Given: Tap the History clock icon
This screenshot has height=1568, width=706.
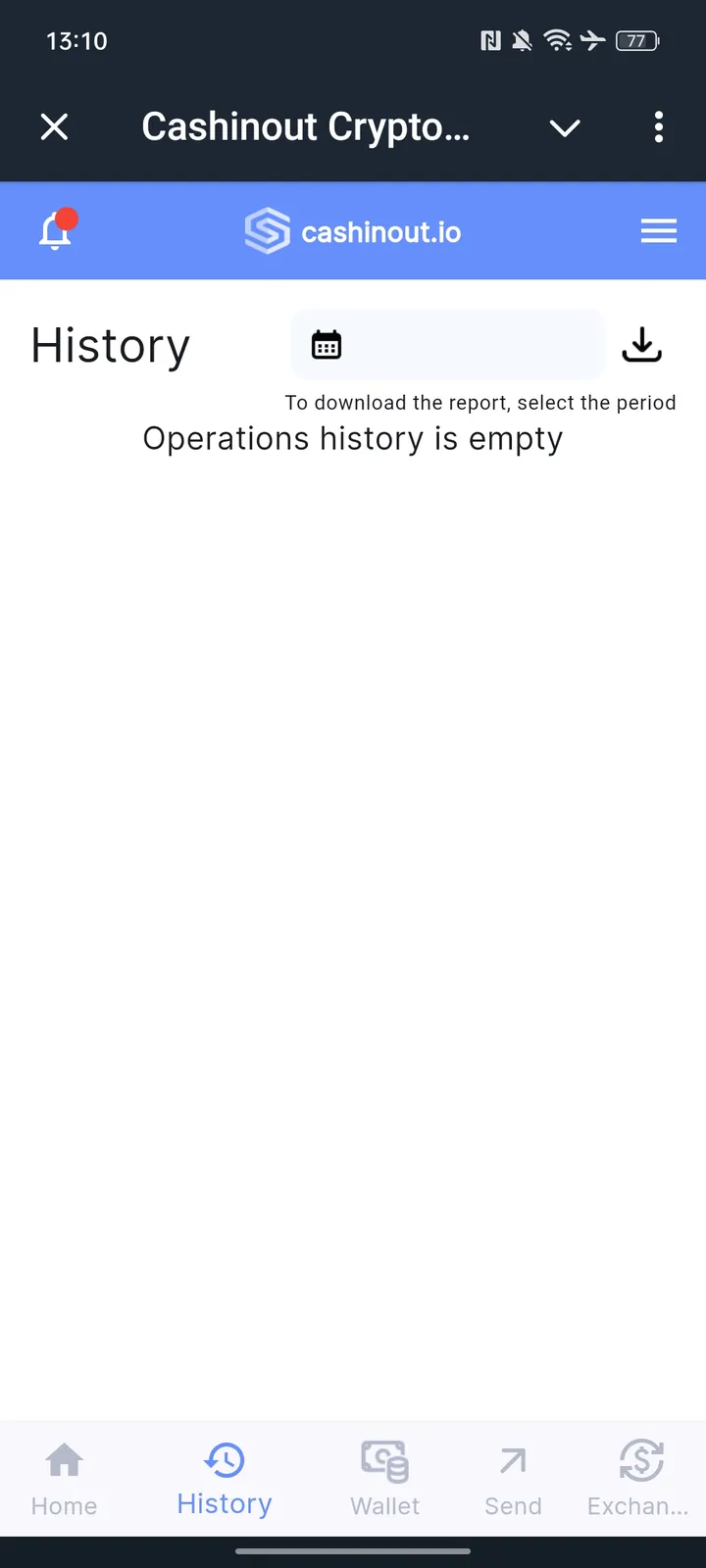Looking at the screenshot, I should point(224,1459).
